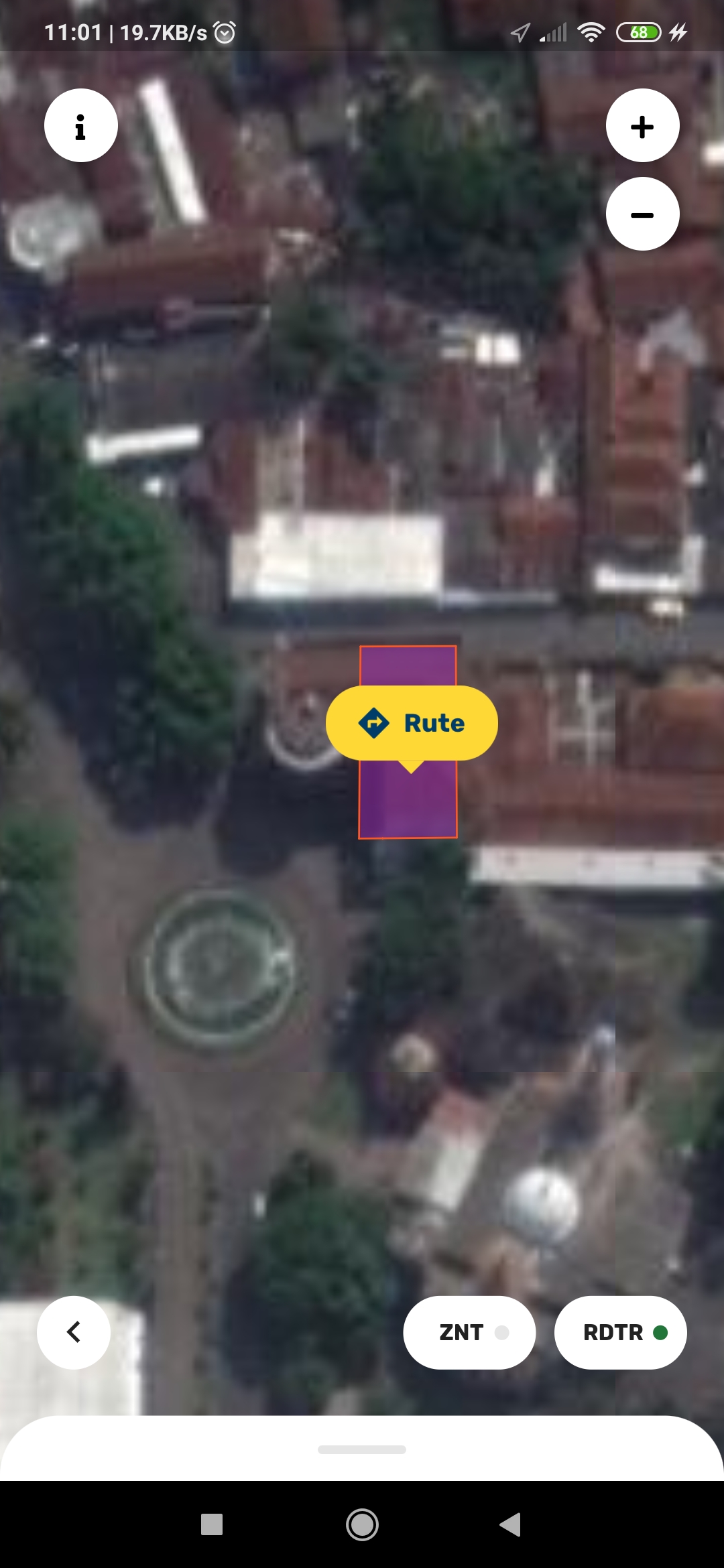Disable the RDTR map layer

620,1332
